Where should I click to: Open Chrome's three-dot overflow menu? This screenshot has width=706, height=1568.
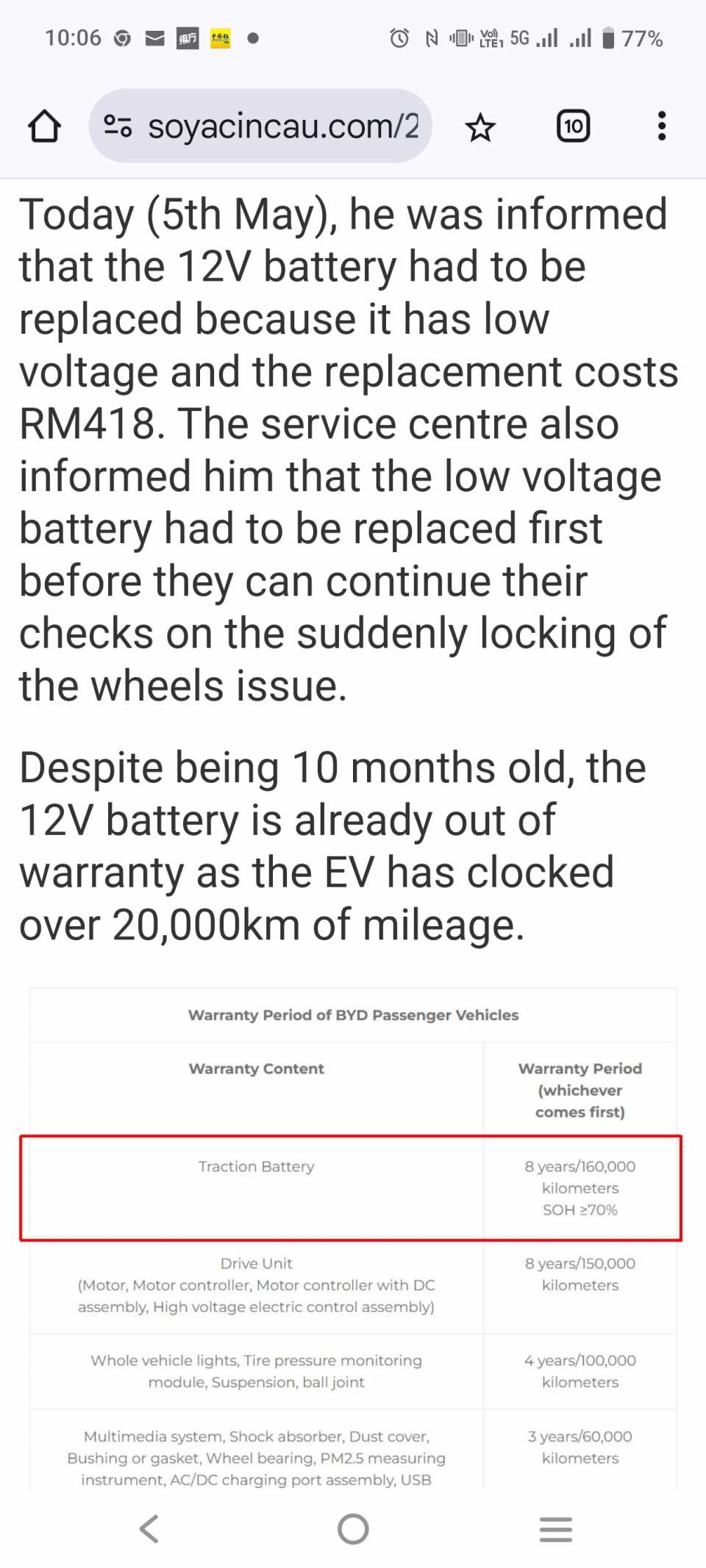pos(662,126)
